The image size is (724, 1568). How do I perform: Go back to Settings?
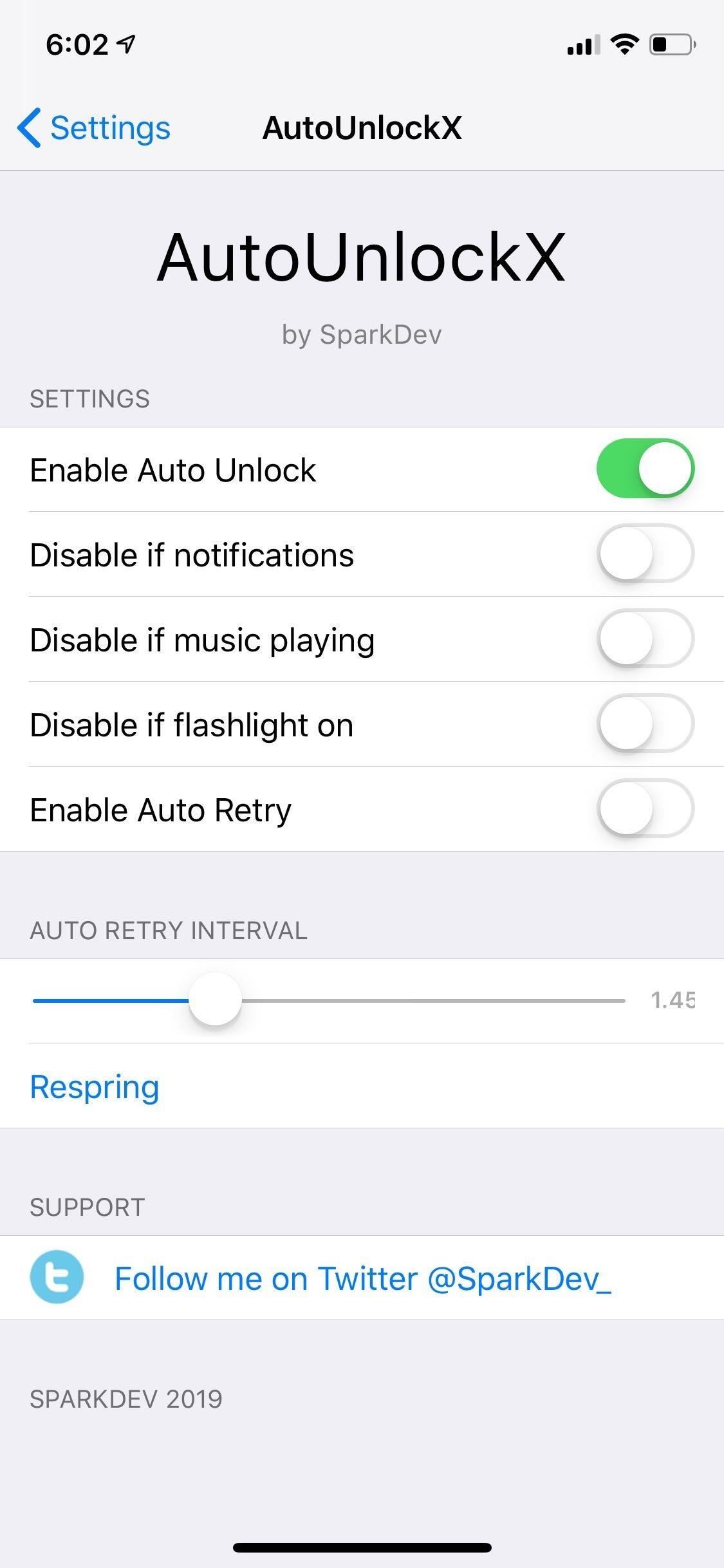pyautogui.click(x=95, y=127)
